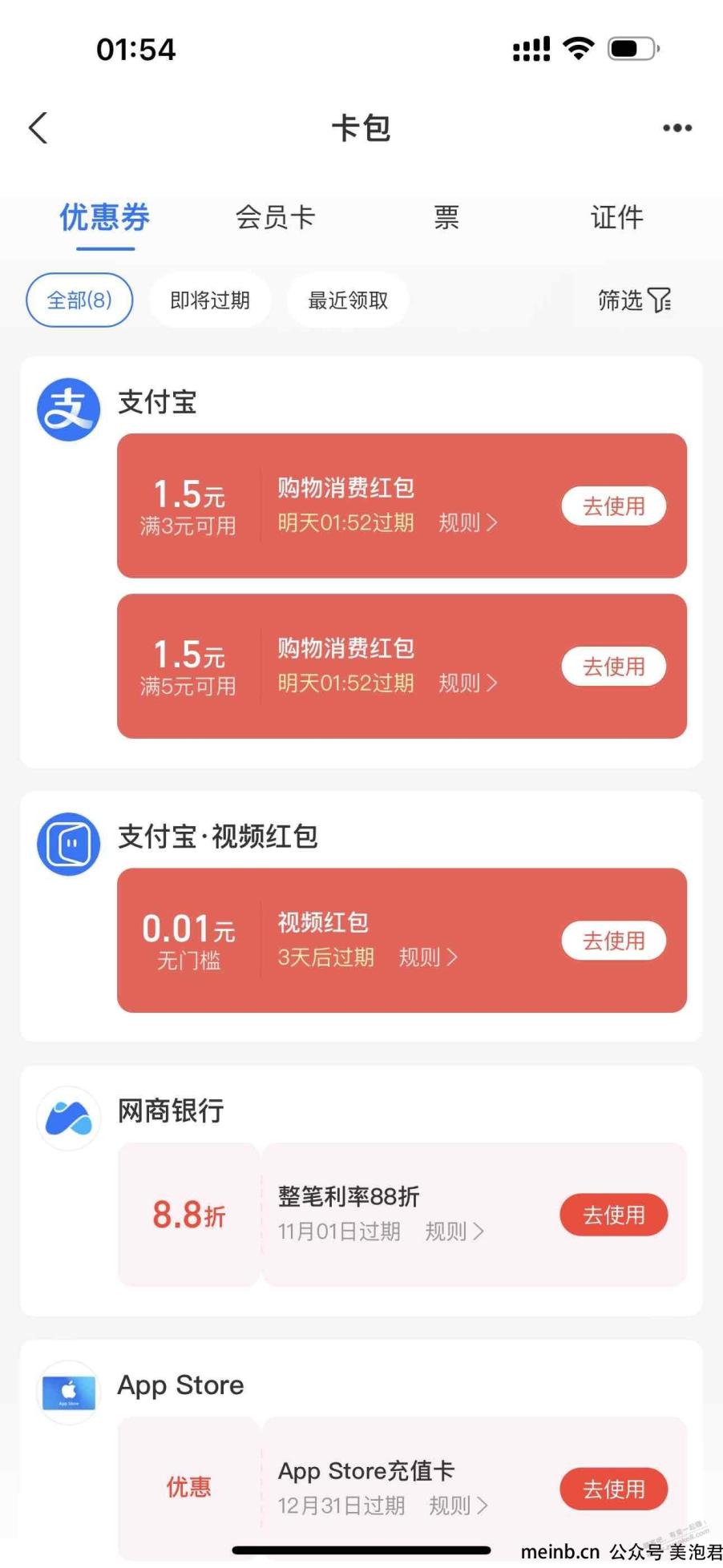Filter coupons by 即将过期
Viewport: 723px width, 1568px height.
coord(210,300)
